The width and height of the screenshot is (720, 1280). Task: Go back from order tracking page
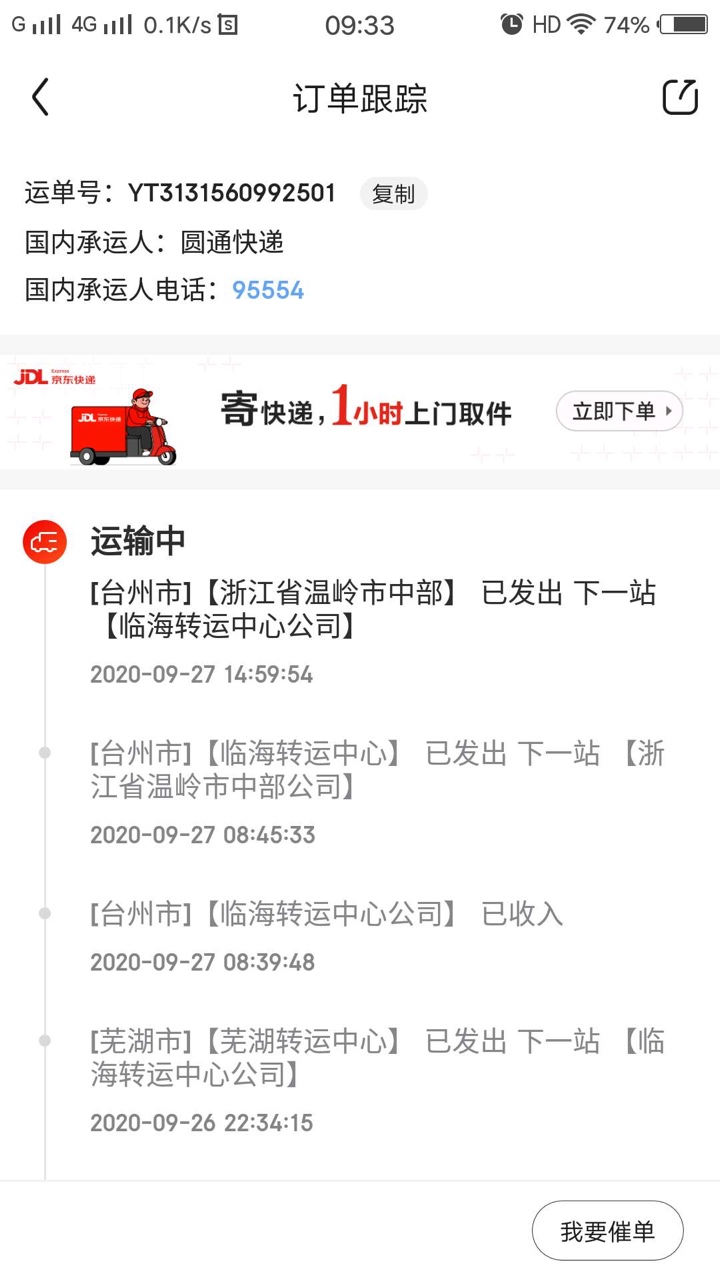[40, 98]
